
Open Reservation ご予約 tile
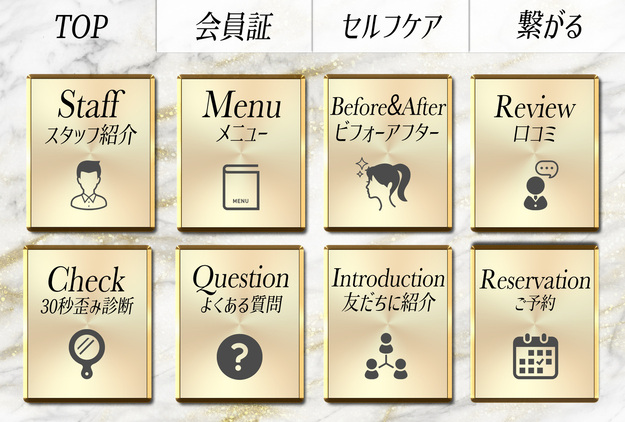tap(537, 323)
